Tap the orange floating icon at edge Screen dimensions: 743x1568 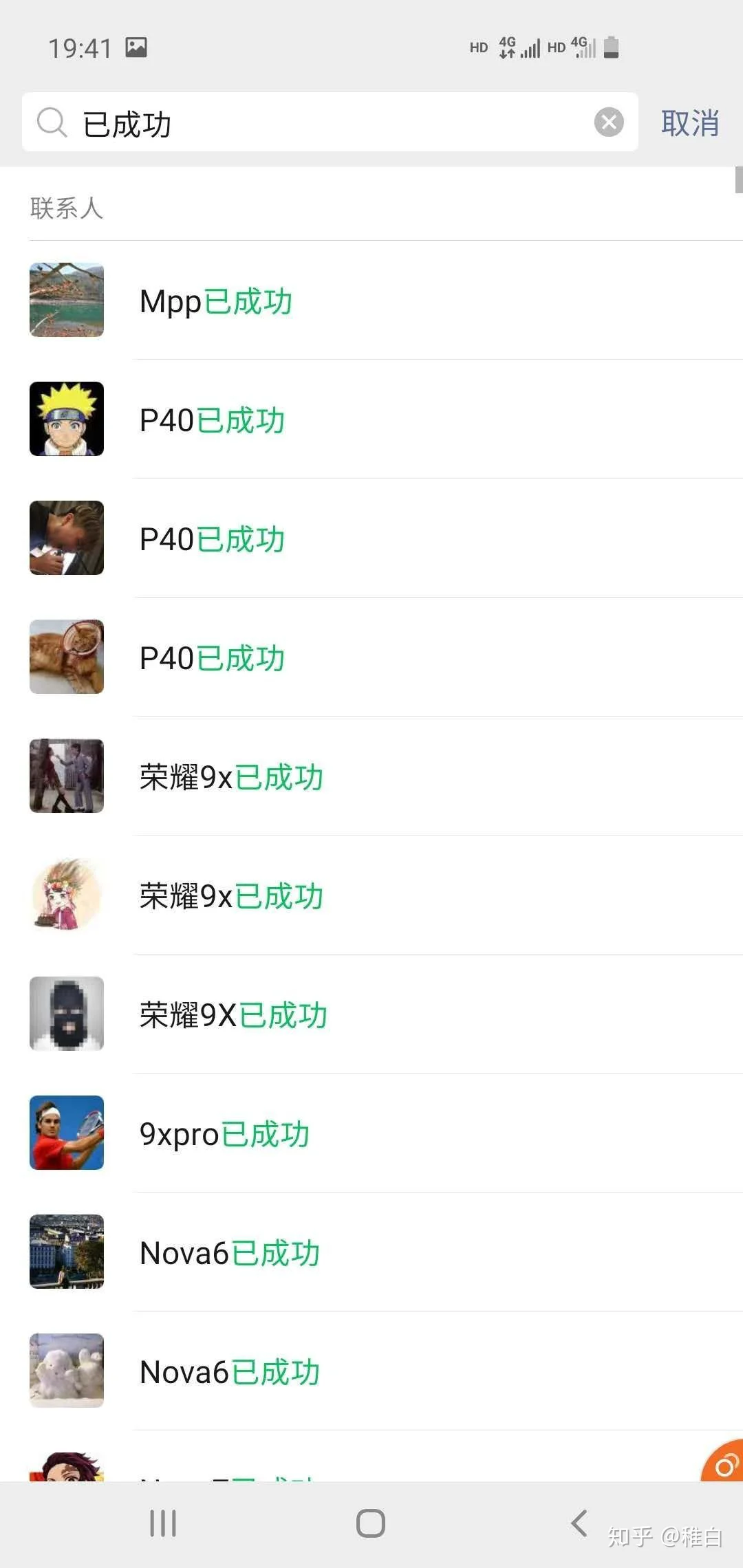click(723, 1461)
